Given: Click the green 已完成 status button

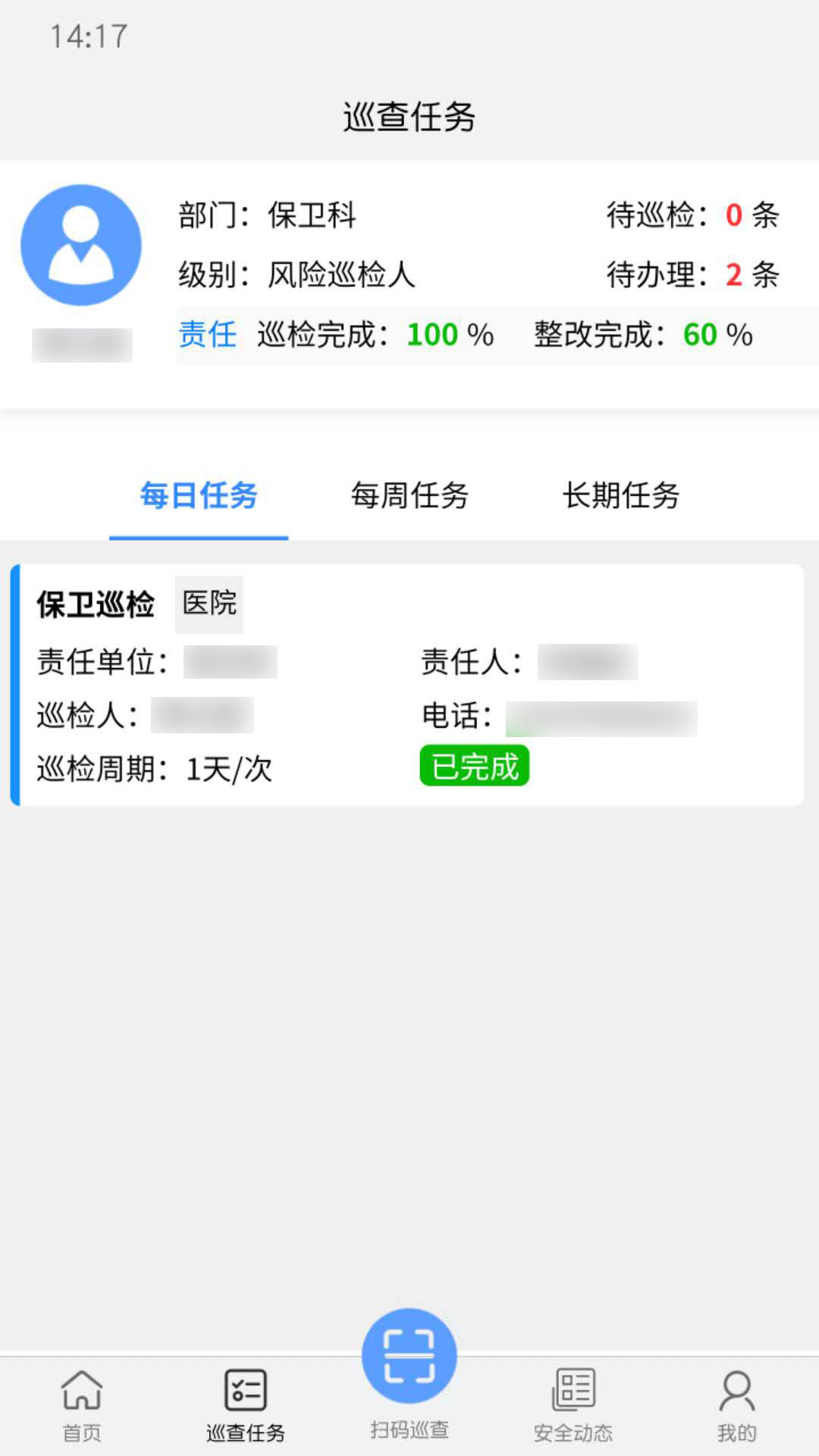Looking at the screenshot, I should pos(474,767).
